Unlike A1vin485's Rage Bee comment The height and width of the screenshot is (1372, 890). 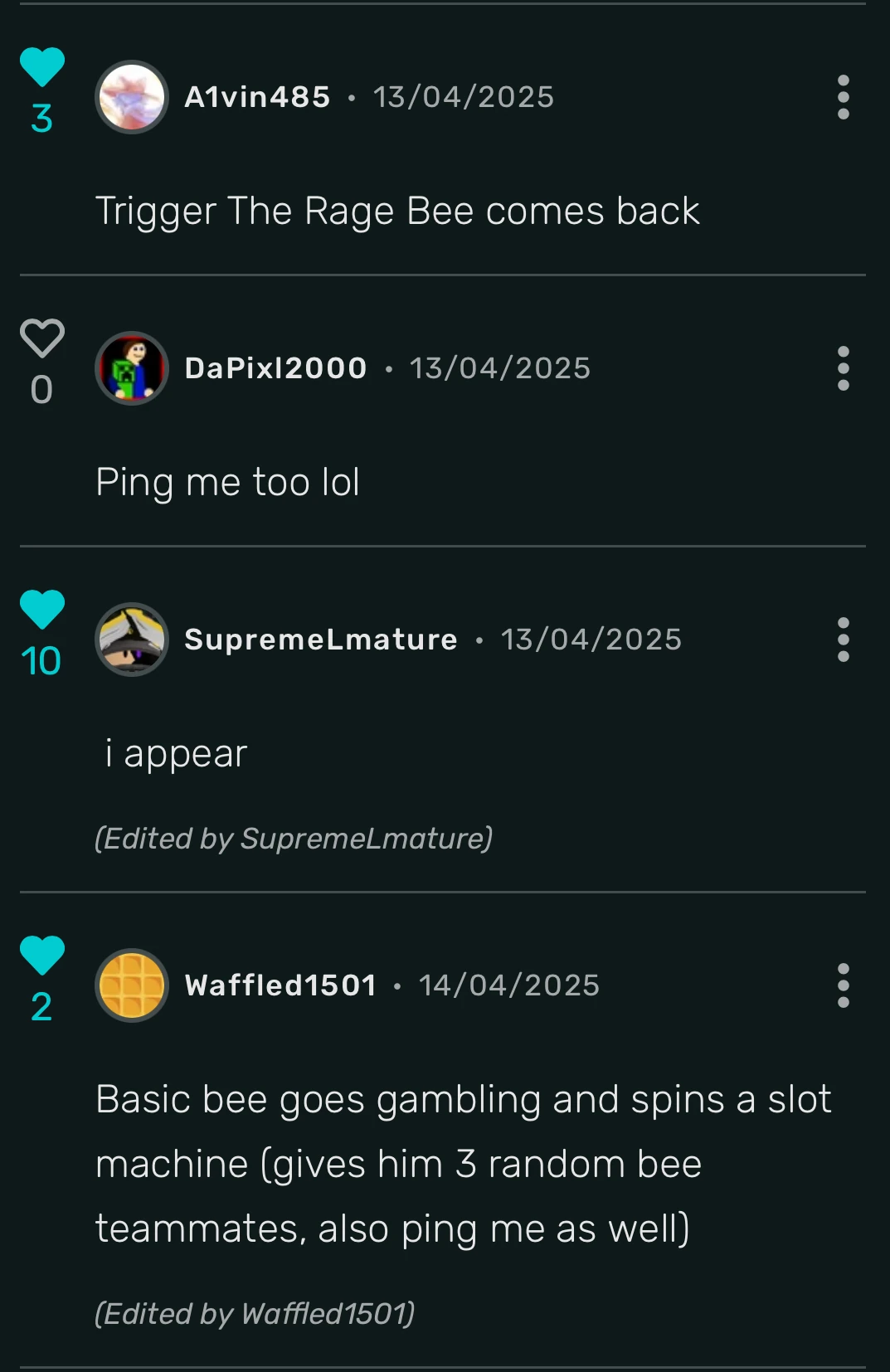42,67
